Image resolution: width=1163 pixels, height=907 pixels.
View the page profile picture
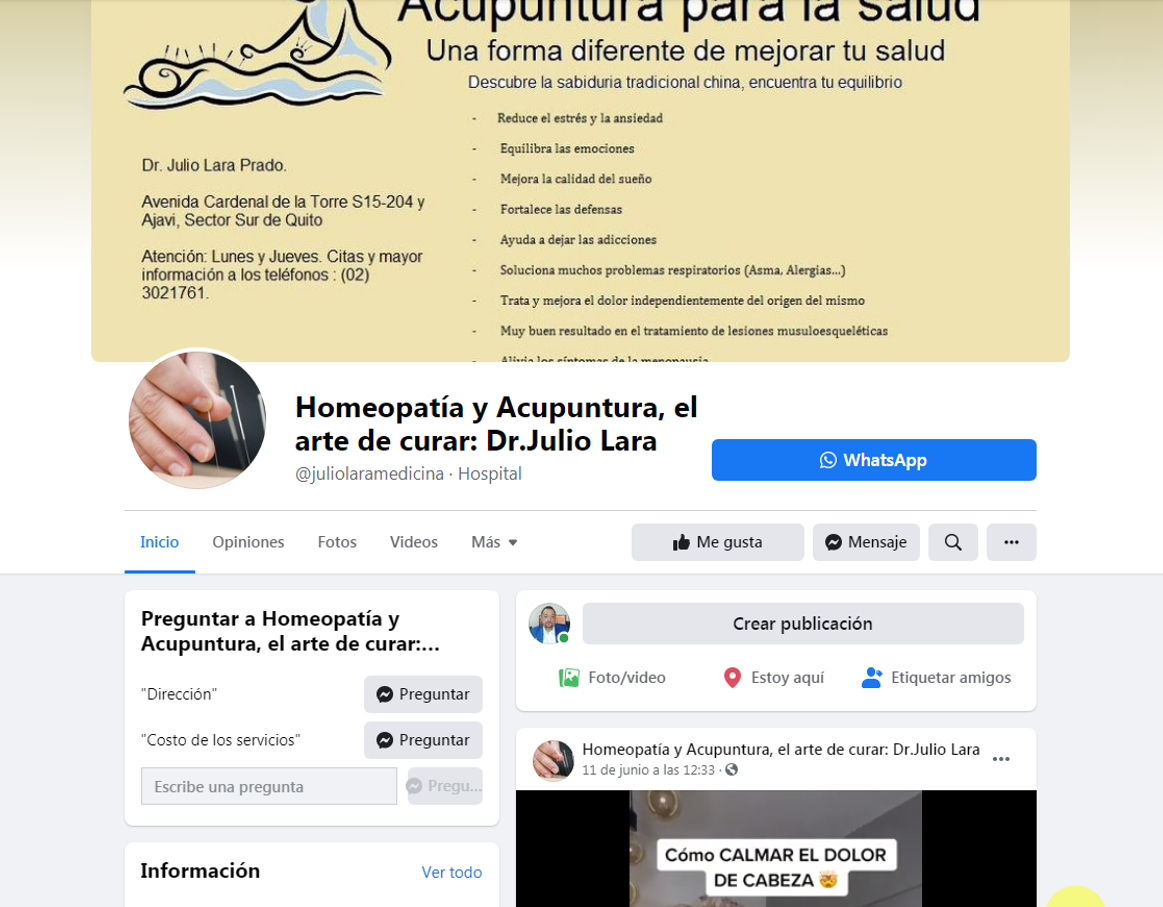[x=197, y=419]
